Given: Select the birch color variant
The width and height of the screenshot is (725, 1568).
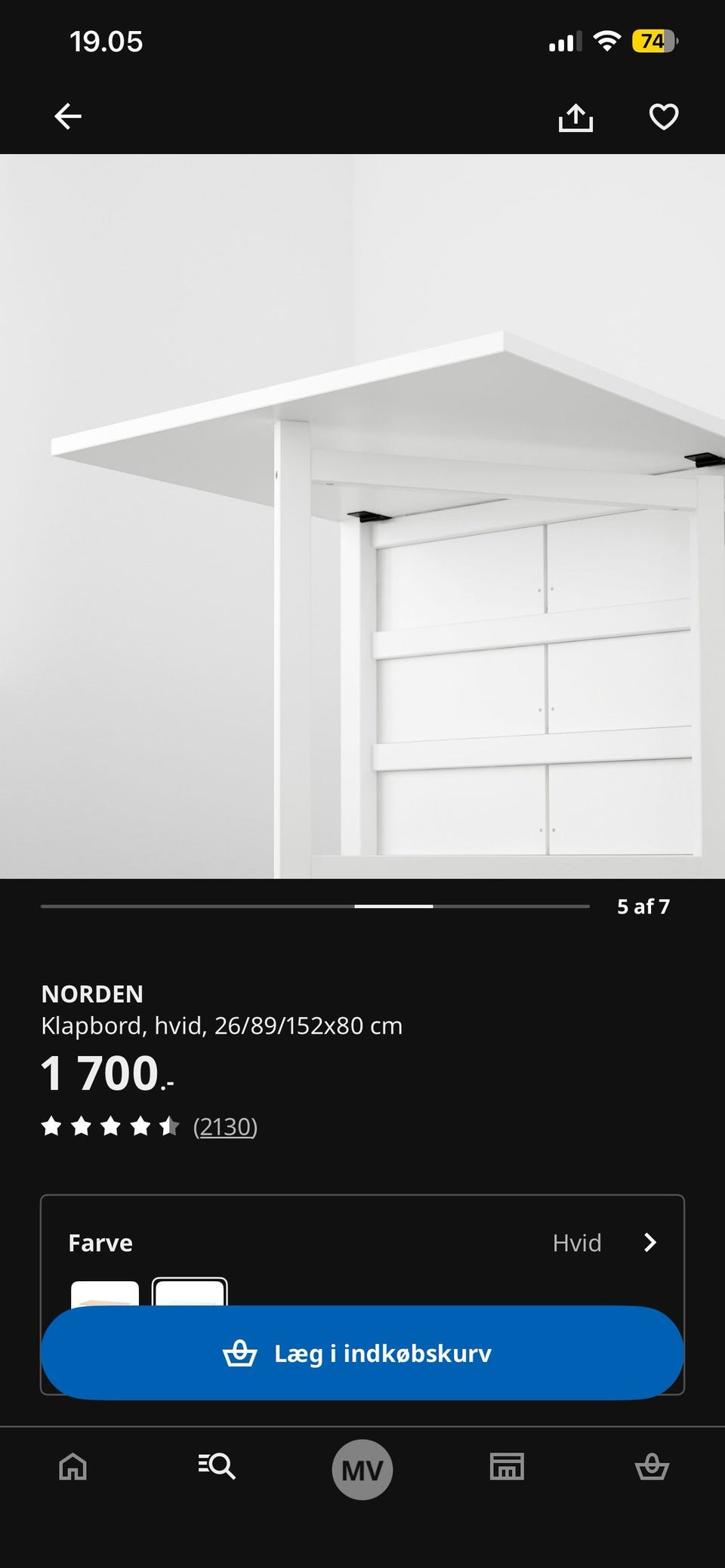Looking at the screenshot, I should pyautogui.click(x=104, y=1291).
